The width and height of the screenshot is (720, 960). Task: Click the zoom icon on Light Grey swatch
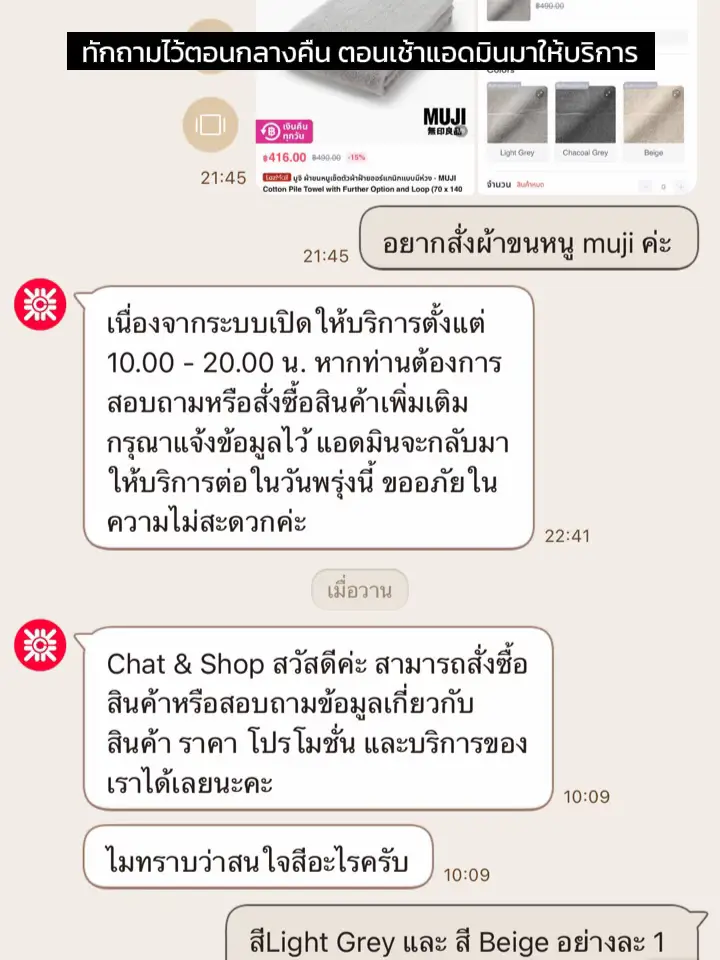(541, 93)
